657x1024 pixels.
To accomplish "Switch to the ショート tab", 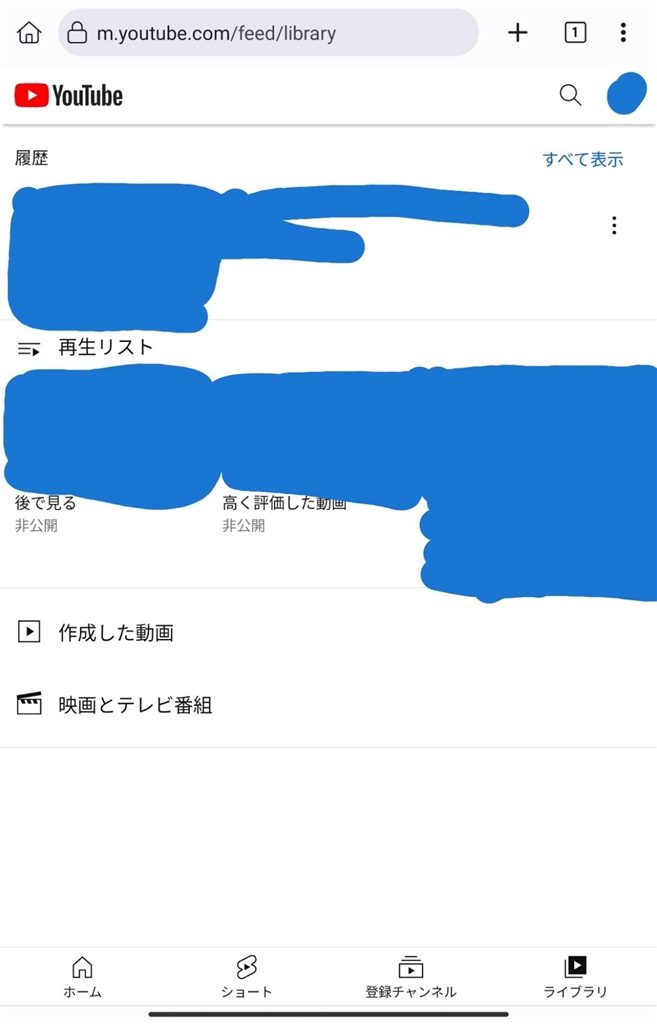I will [x=246, y=977].
